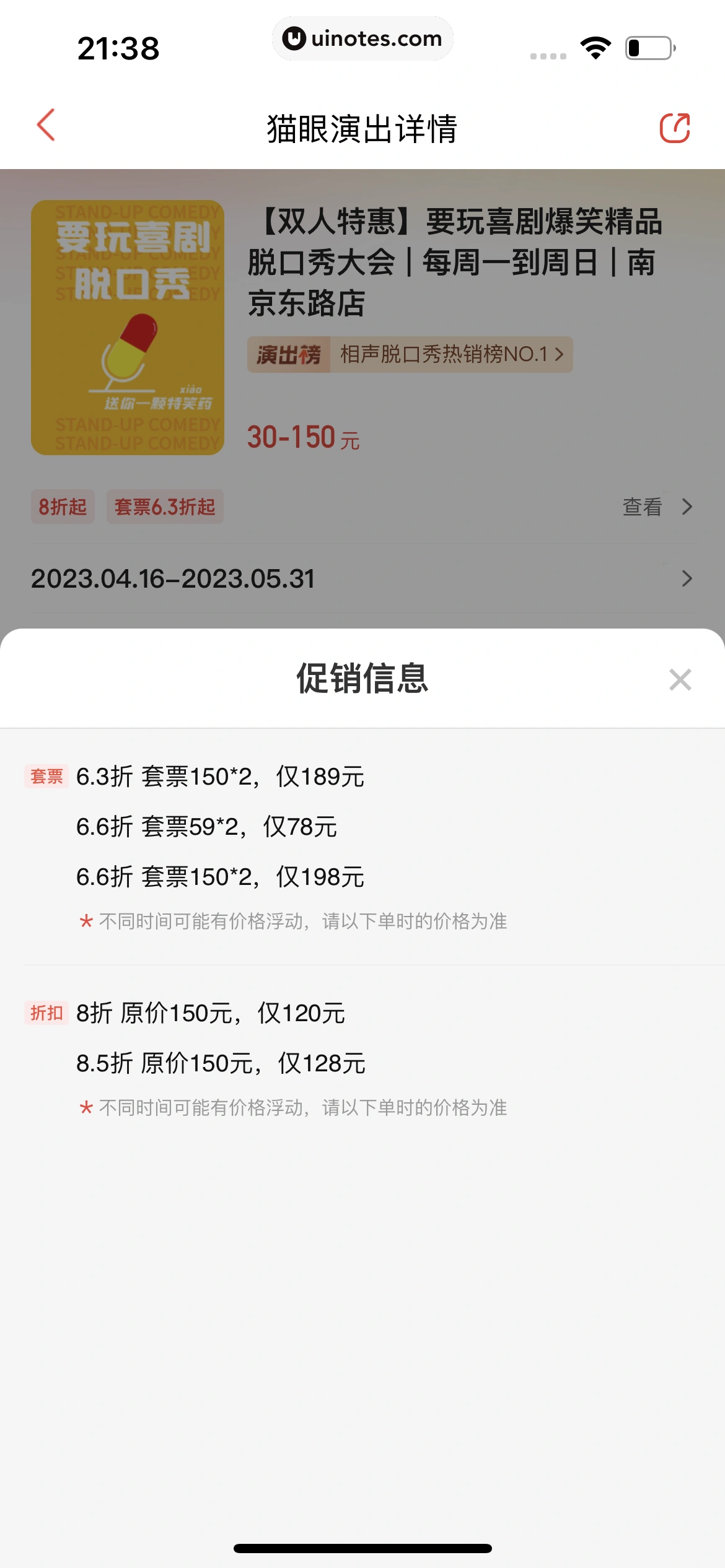Go back from 猫眼演出详情 page

[46, 126]
